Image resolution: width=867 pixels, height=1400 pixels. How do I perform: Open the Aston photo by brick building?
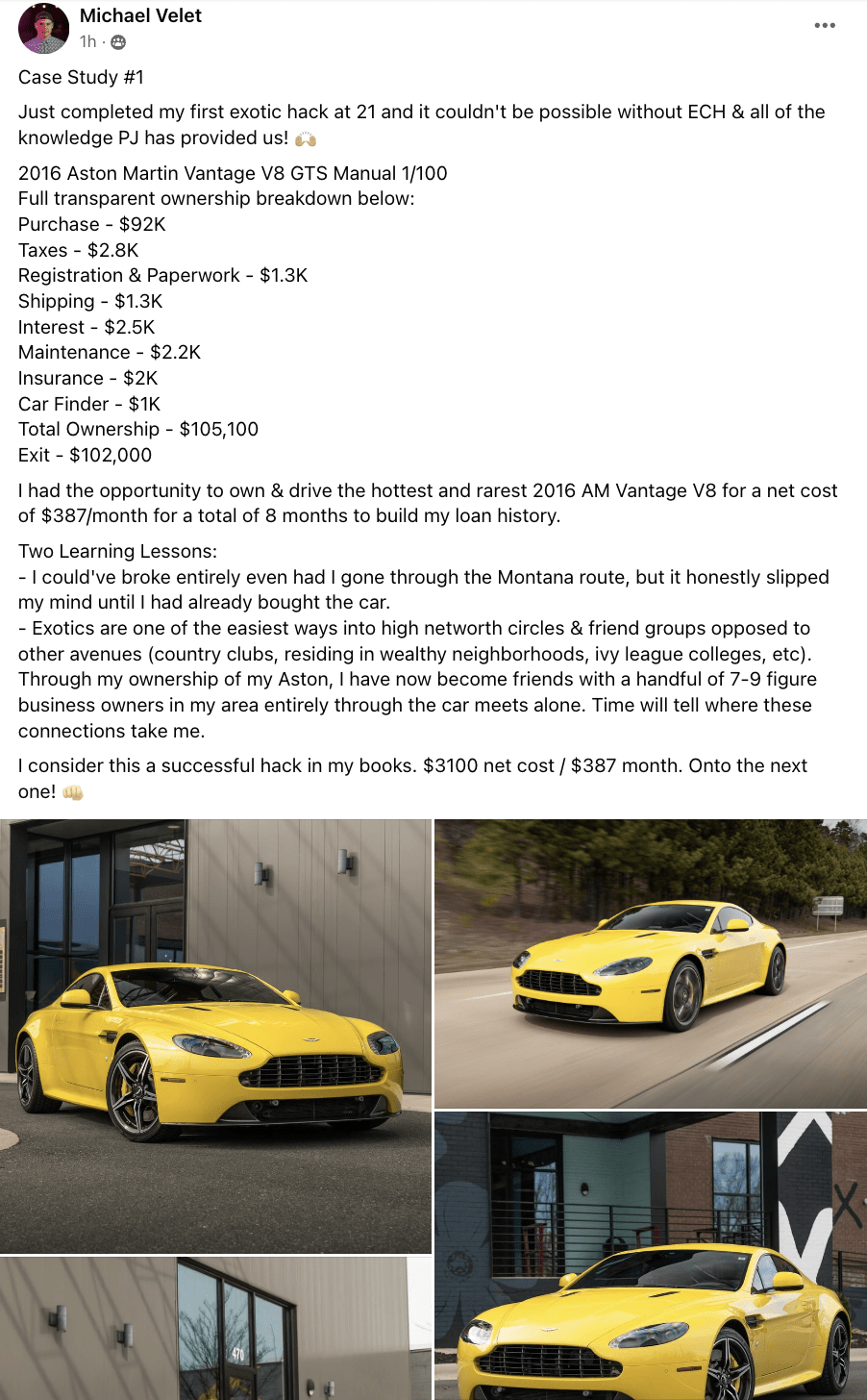click(x=651, y=1256)
